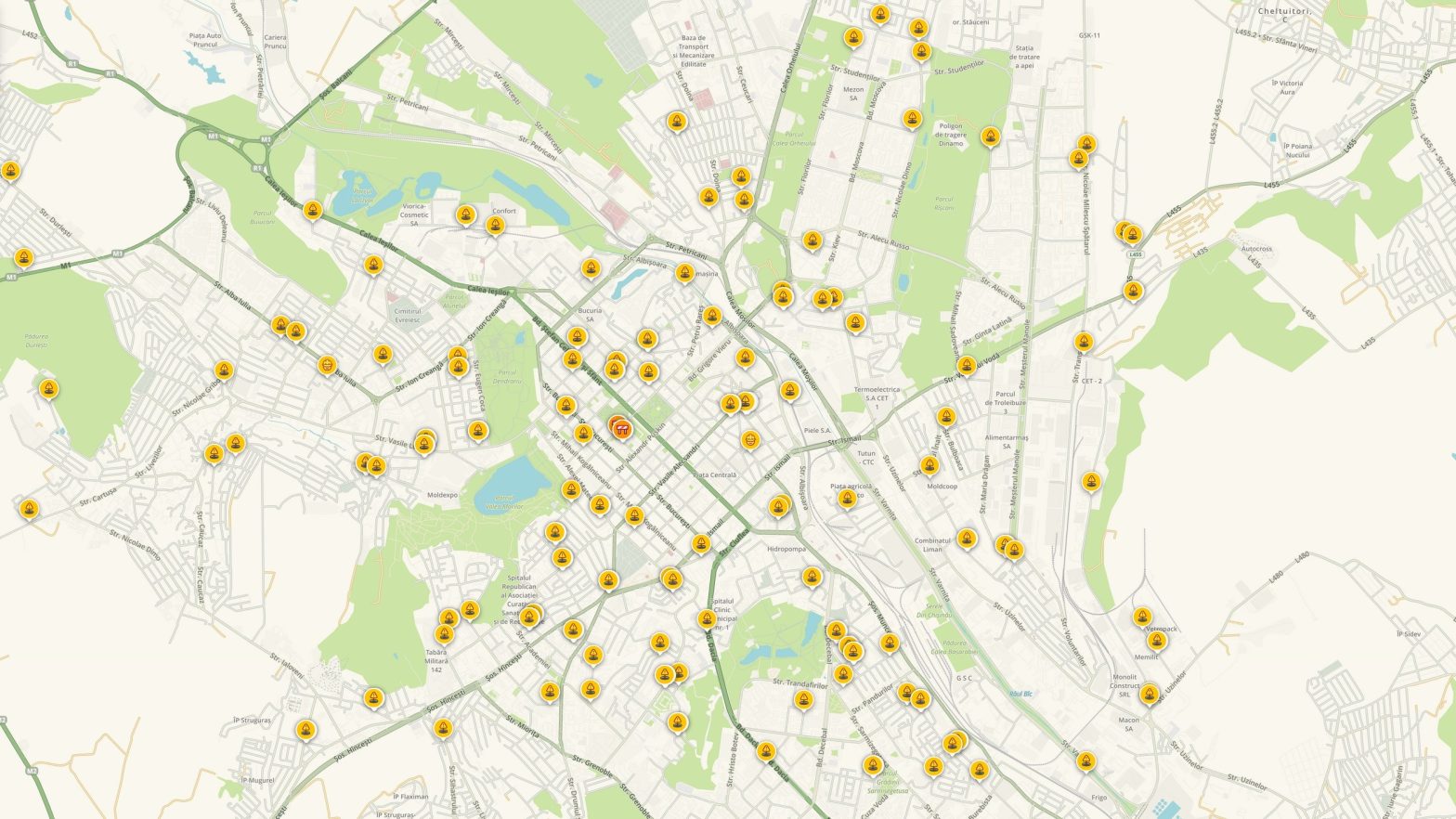Open the yellow pin beside Poligon de tragere Dinamo
This screenshot has width=1456, height=819.
991,137
